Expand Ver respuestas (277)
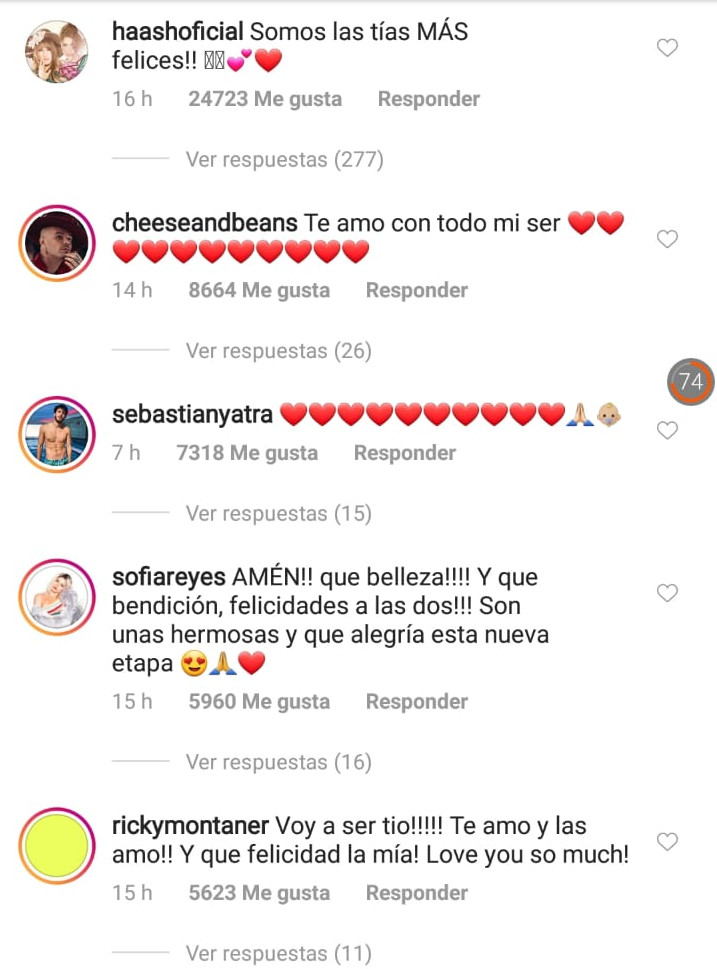 [284, 159]
